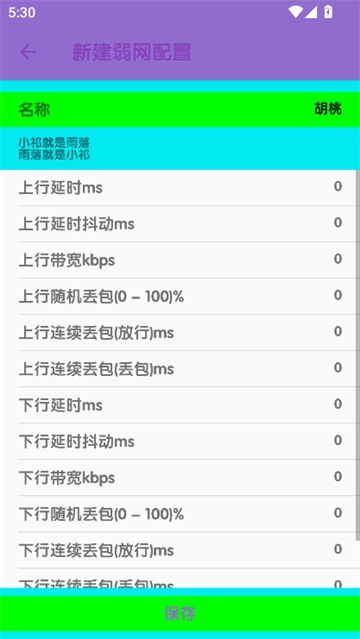Change 上行随机丢包(0 – 100)% value
This screenshot has width=360, height=639.
[180, 296]
